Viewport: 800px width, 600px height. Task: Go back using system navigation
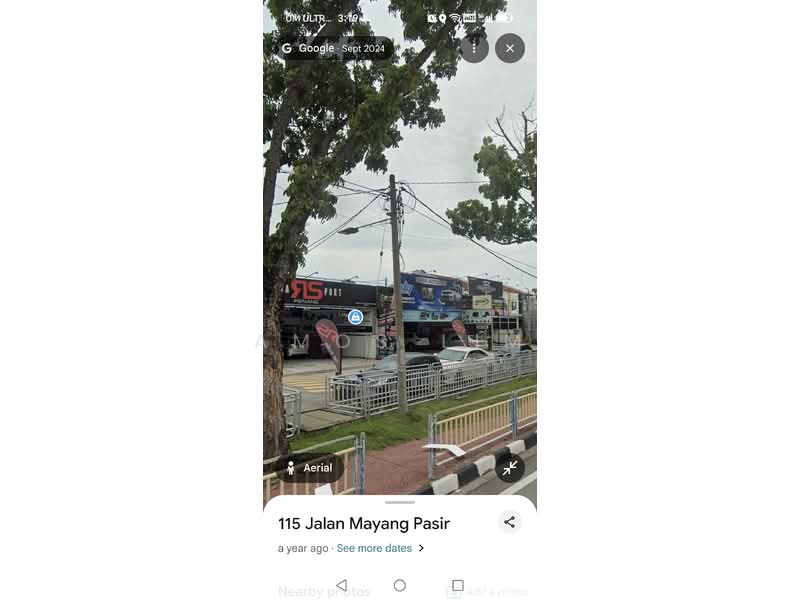341,585
